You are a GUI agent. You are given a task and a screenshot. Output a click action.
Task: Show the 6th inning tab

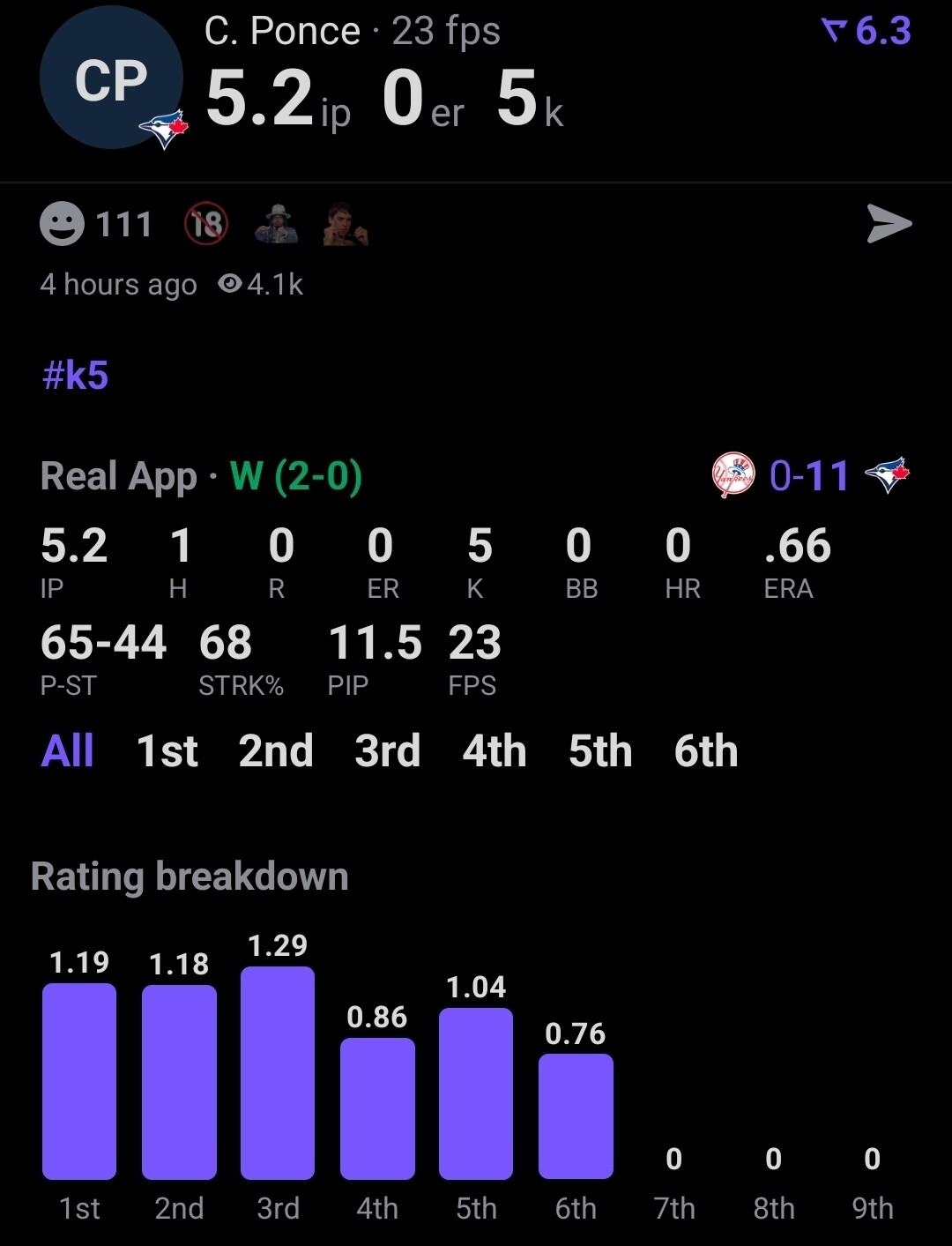point(706,751)
